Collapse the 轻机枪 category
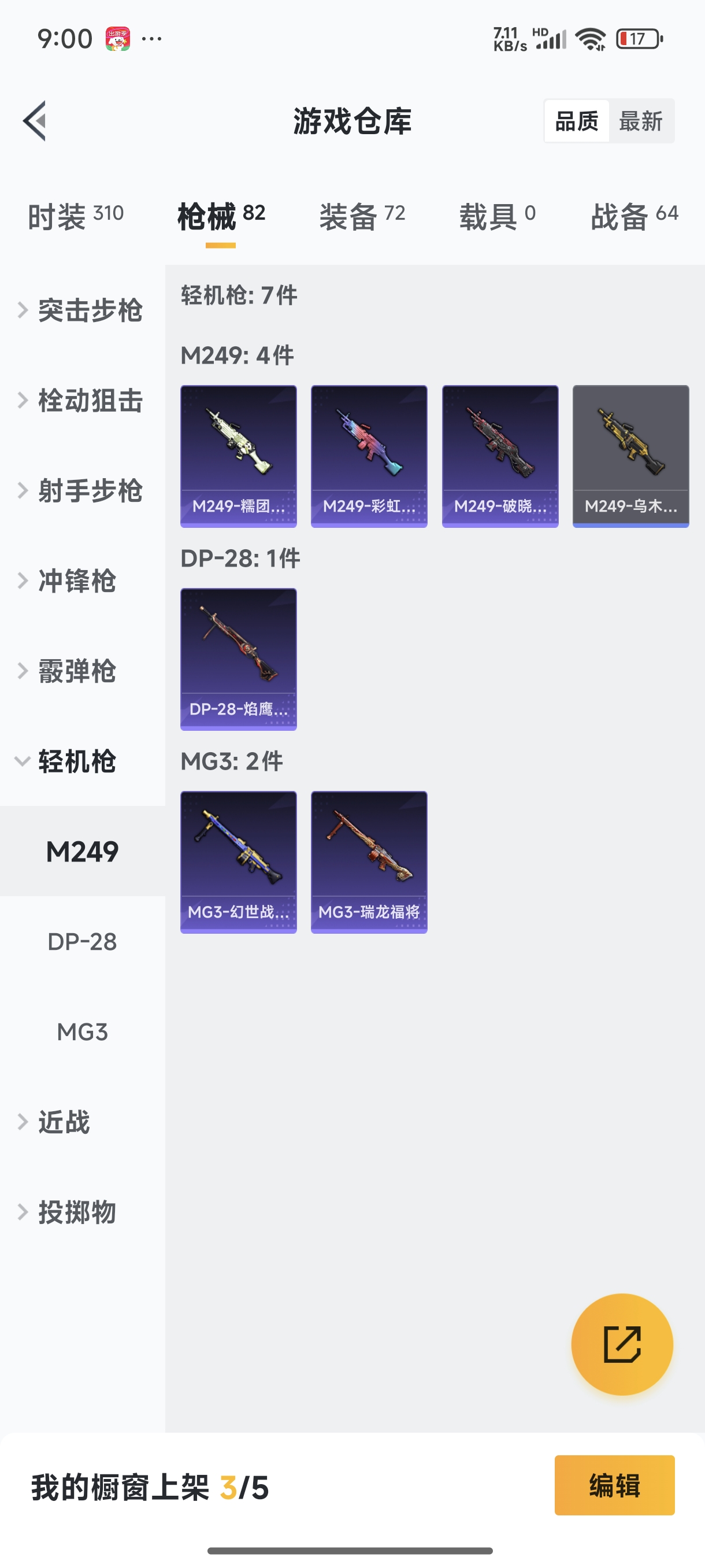This screenshot has width=705, height=1568. (x=78, y=761)
